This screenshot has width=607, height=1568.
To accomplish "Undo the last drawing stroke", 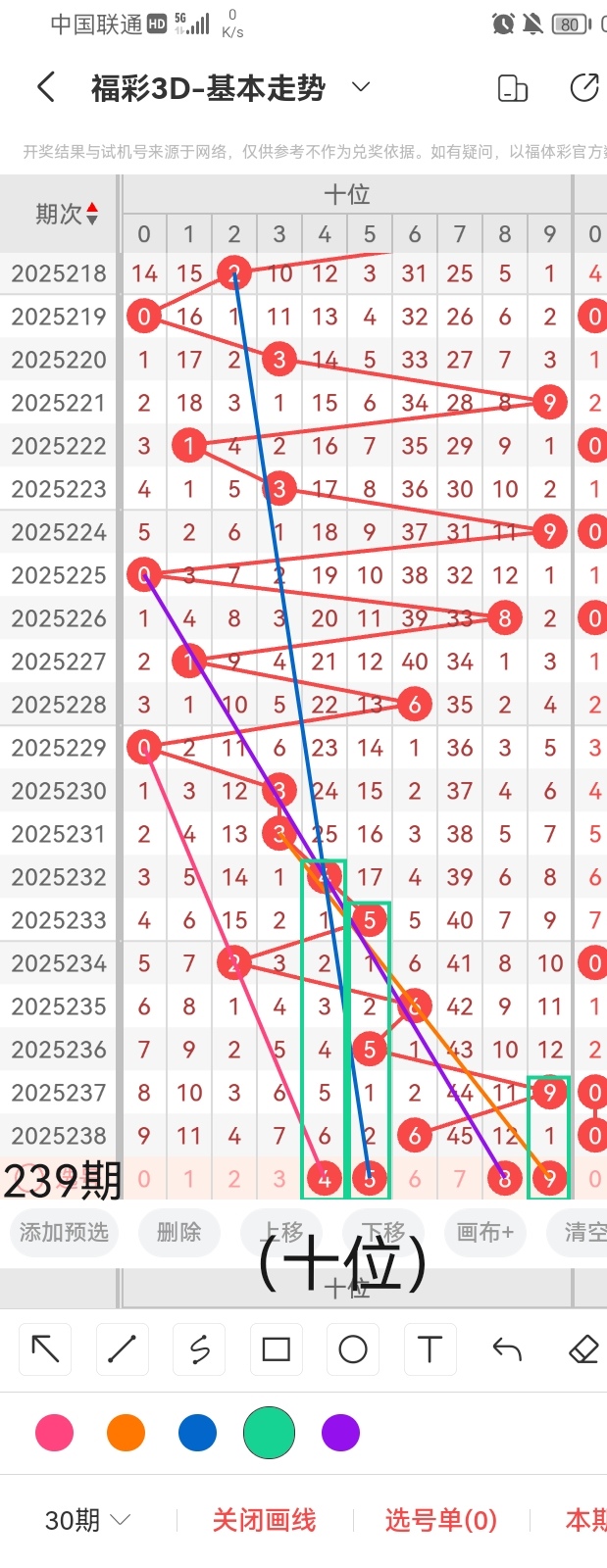I will [507, 1349].
